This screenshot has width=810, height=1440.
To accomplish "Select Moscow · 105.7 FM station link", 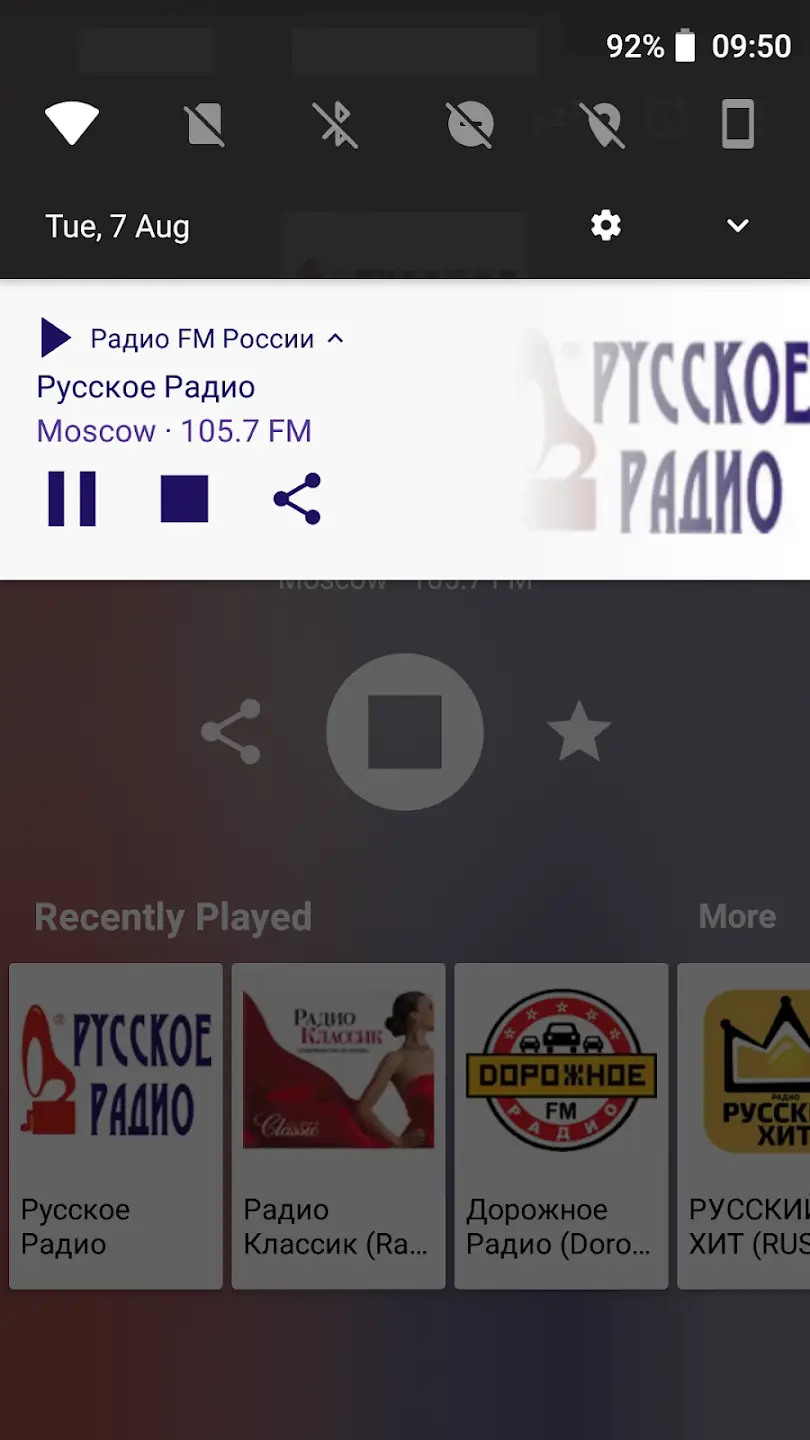I will [x=176, y=431].
